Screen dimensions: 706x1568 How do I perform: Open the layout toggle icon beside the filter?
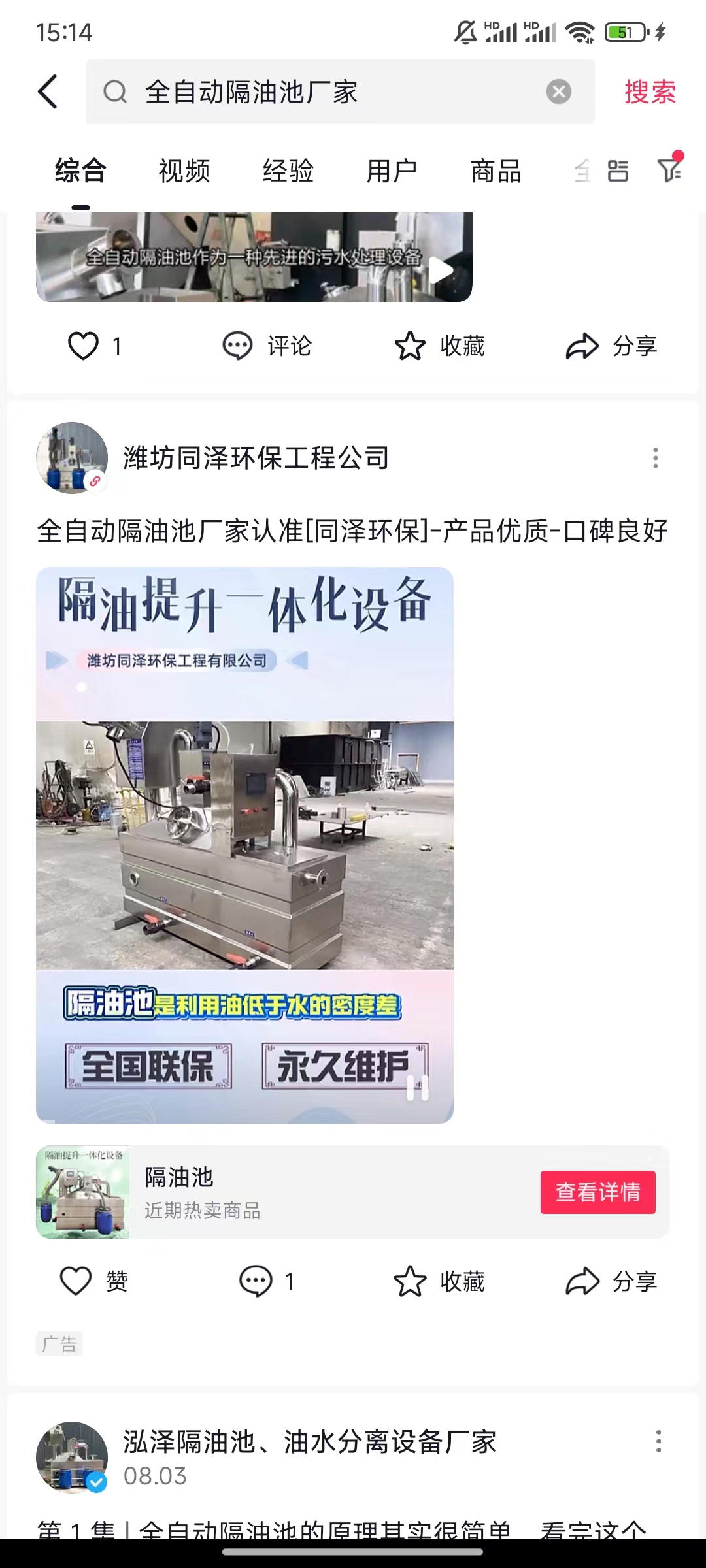tap(618, 171)
